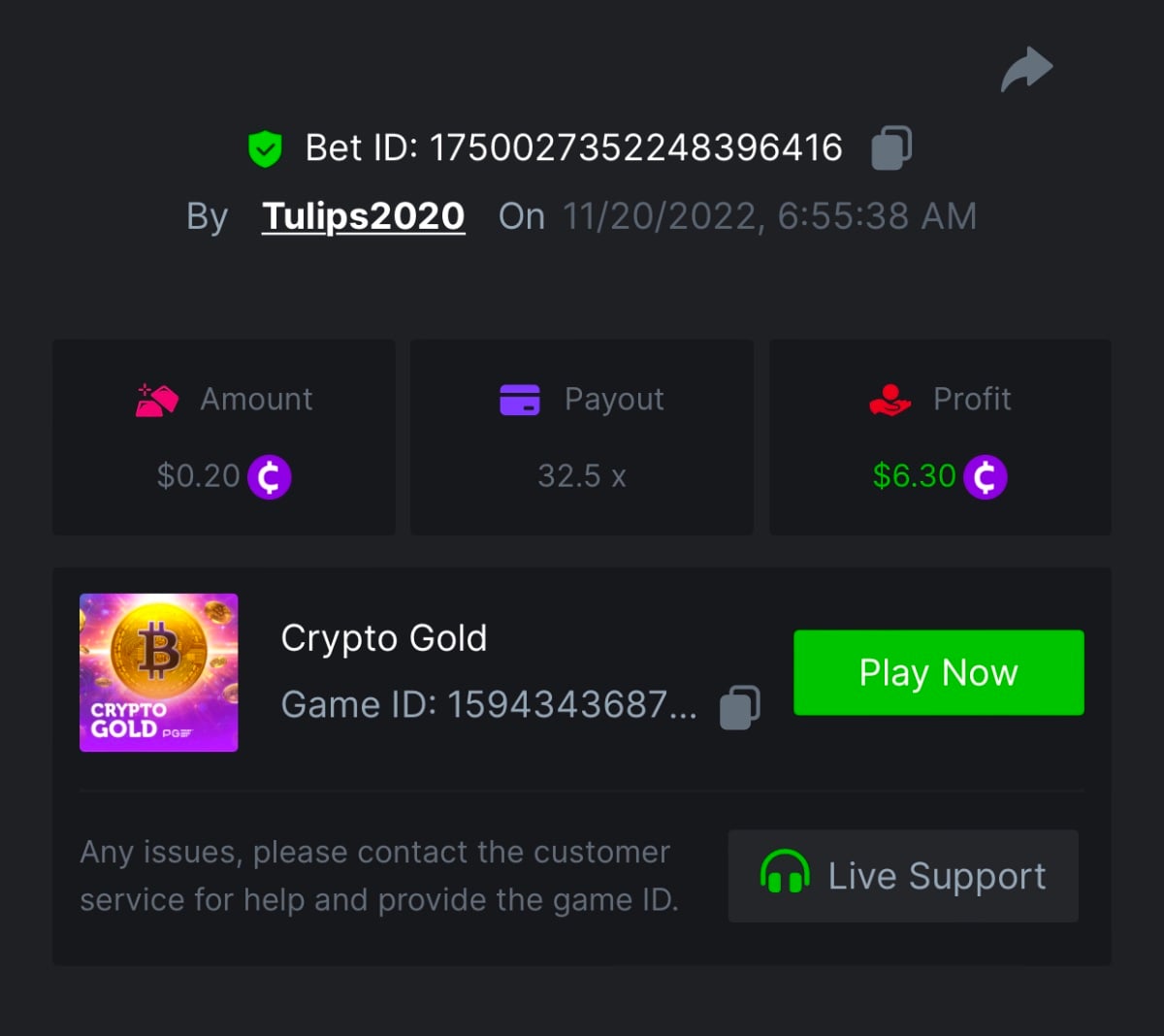This screenshot has height=1036, width=1164.
Task: Copy the Bet ID
Action: click(890, 148)
